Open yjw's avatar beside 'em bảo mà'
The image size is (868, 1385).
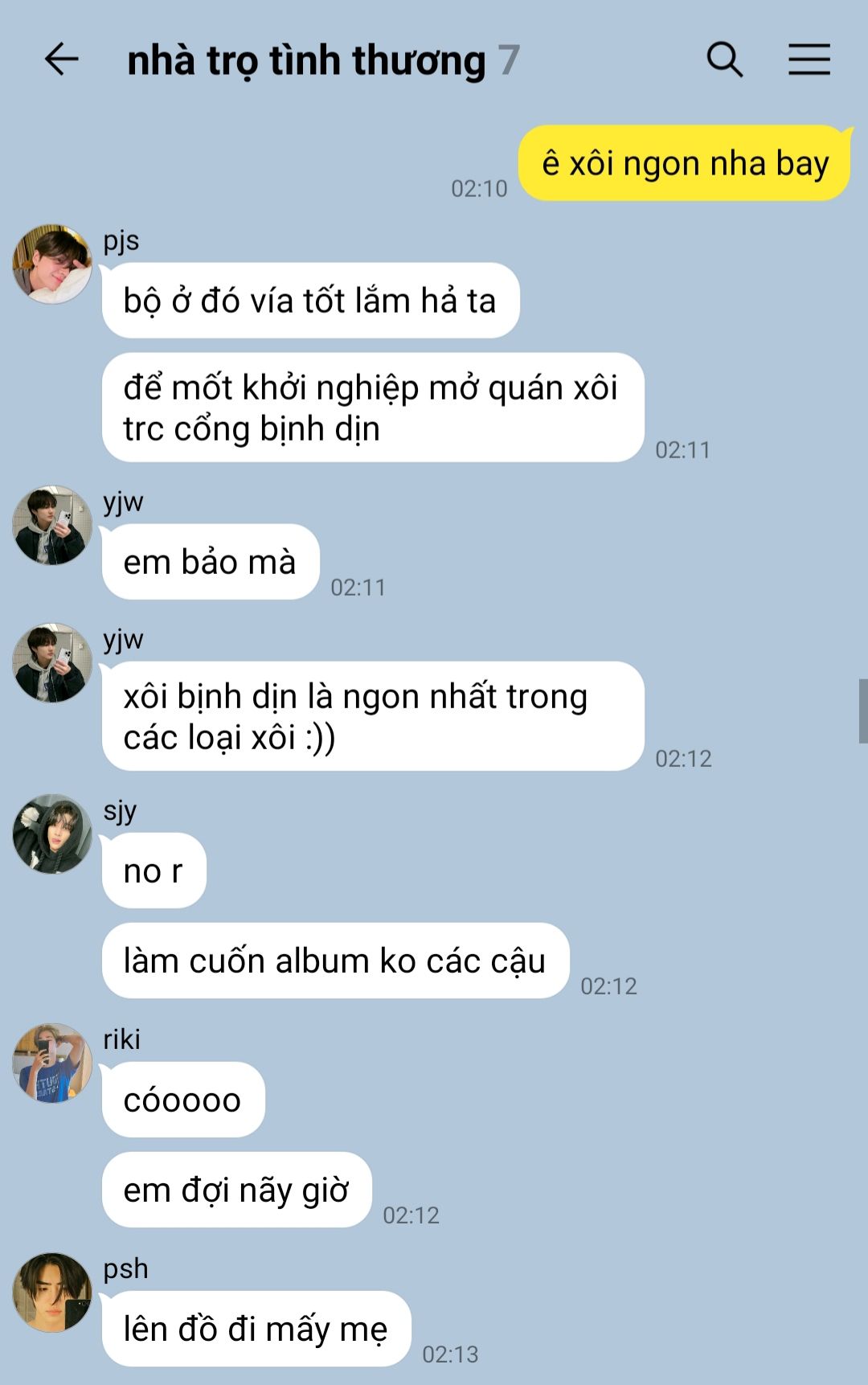coord(52,526)
